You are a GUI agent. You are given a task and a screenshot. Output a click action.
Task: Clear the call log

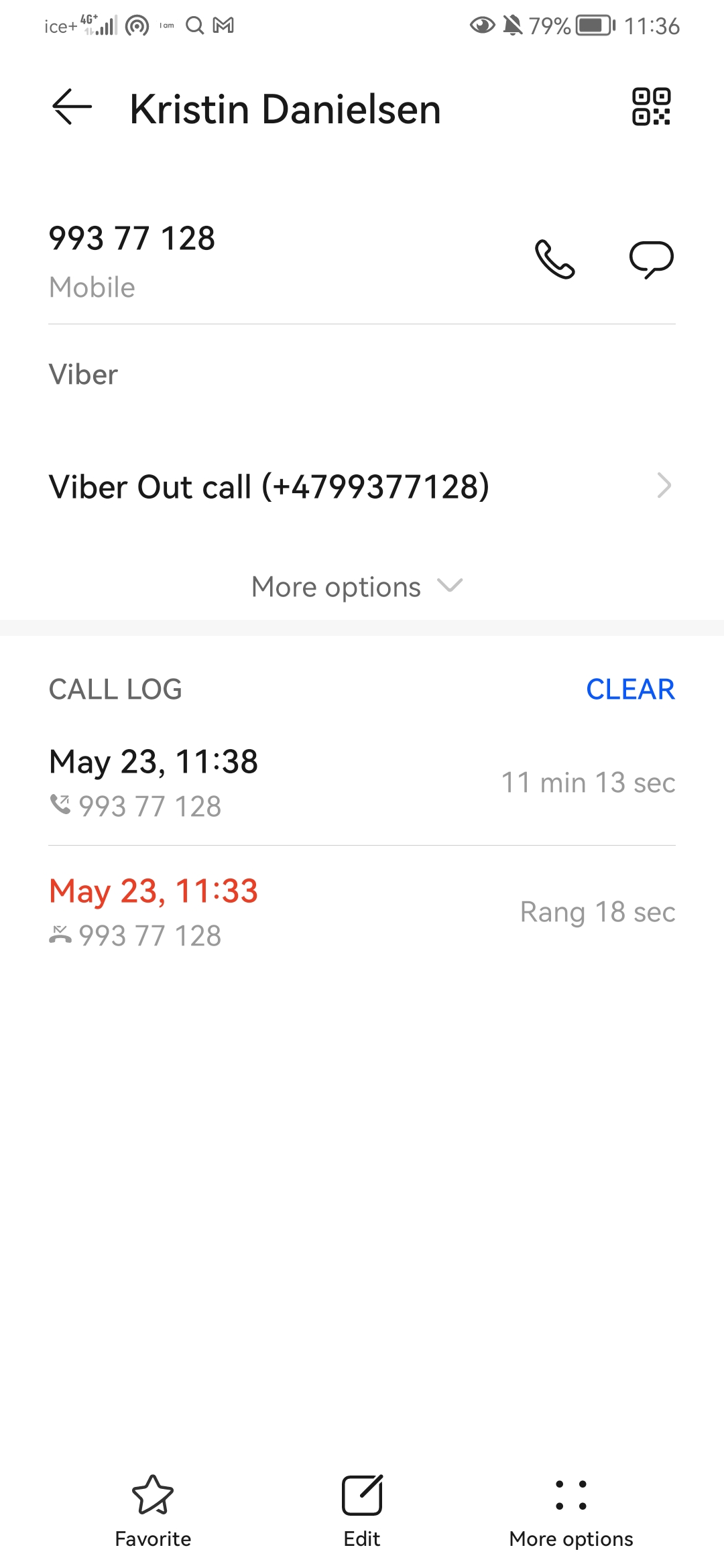630,690
